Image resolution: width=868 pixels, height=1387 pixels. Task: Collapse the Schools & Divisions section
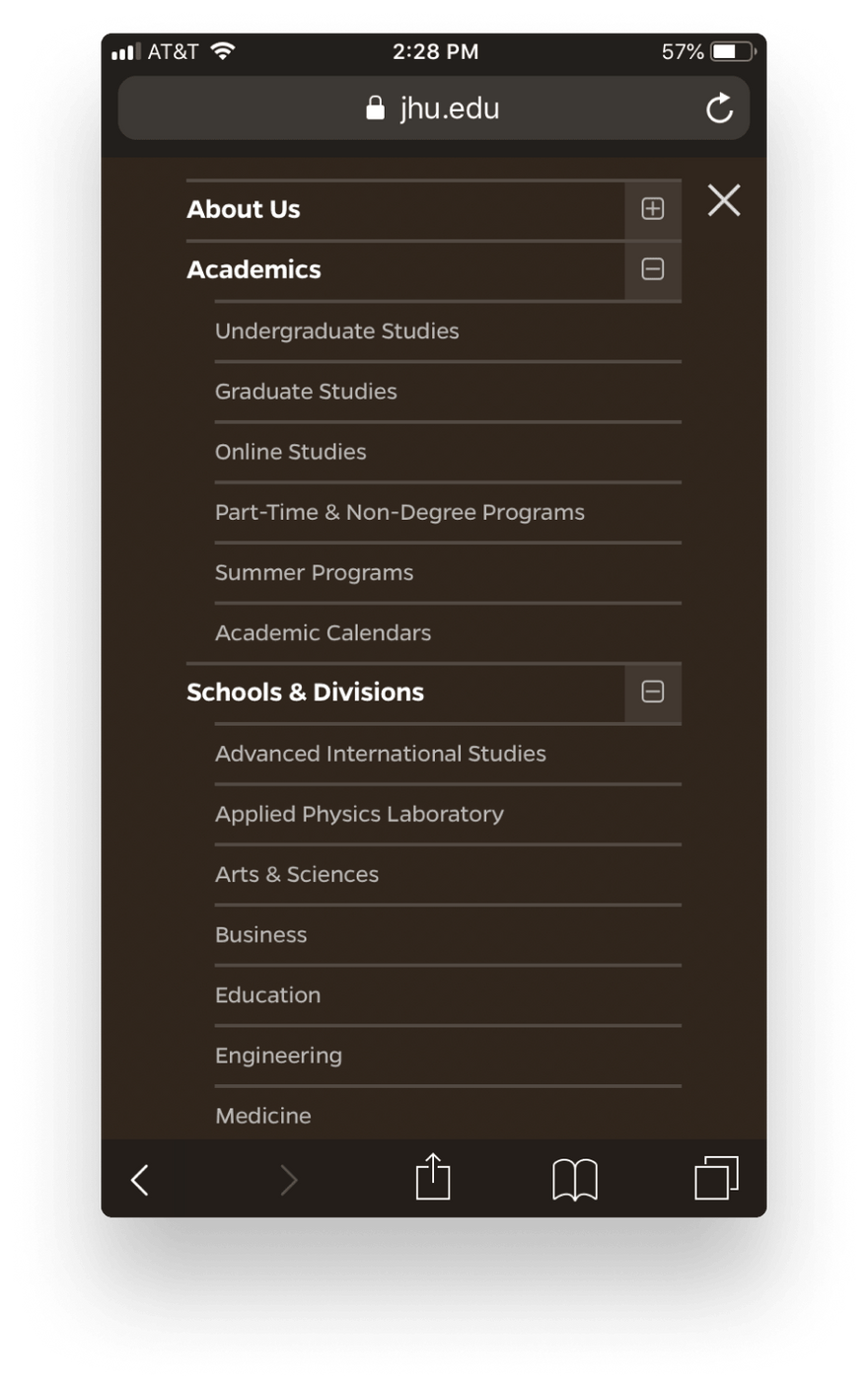pos(652,693)
